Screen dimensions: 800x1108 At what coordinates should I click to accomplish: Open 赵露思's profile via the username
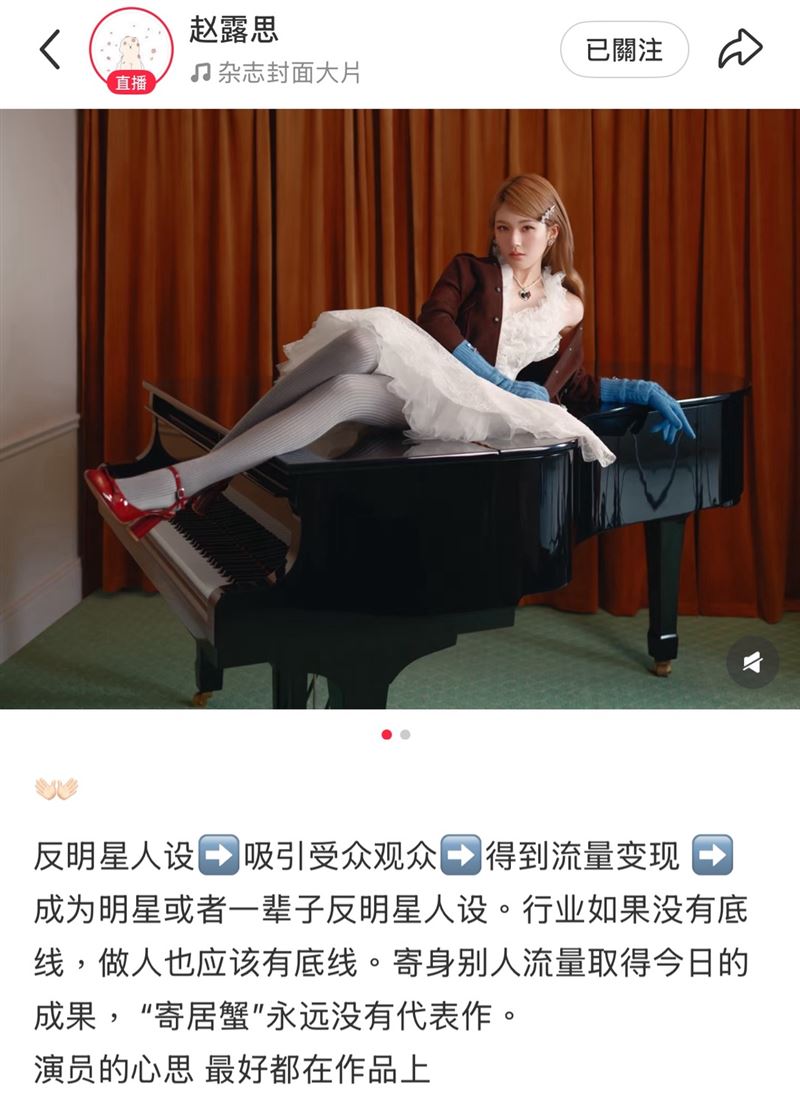click(232, 32)
